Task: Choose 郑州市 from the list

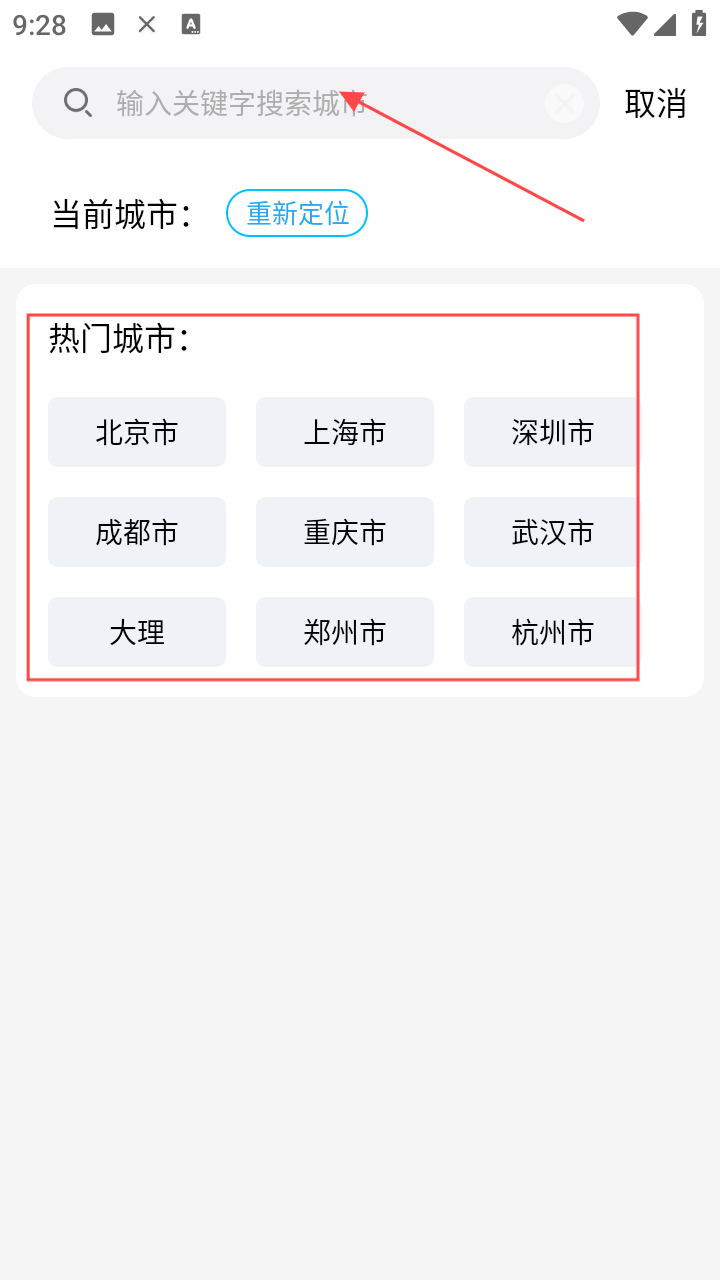Action: coord(345,632)
